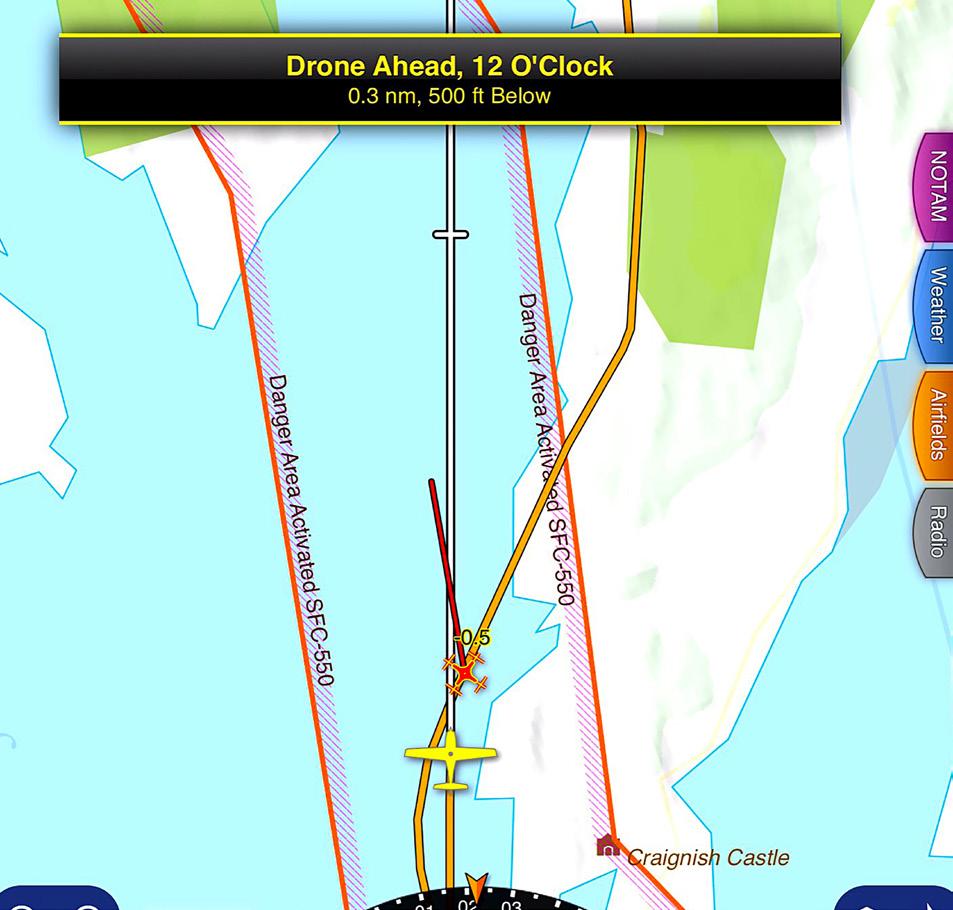Open the Airfields side tab
Viewport: 953px width, 910px height.
point(937,423)
